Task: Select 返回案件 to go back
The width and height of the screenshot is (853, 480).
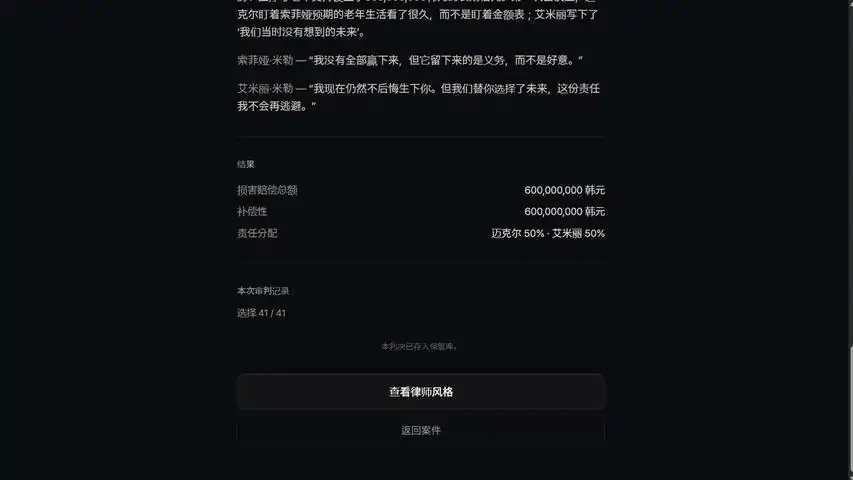Action: pyautogui.click(x=421, y=430)
